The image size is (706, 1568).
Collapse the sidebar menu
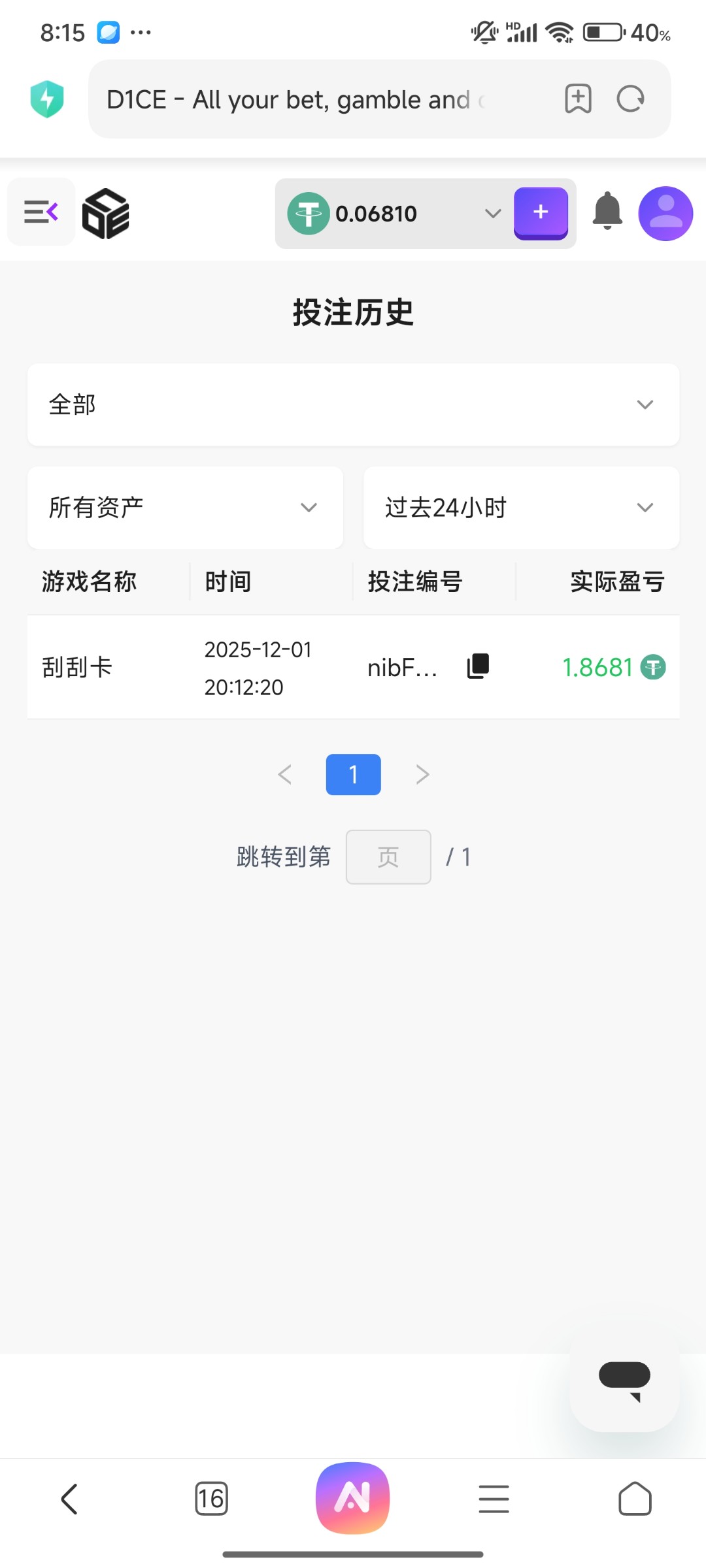coord(41,212)
